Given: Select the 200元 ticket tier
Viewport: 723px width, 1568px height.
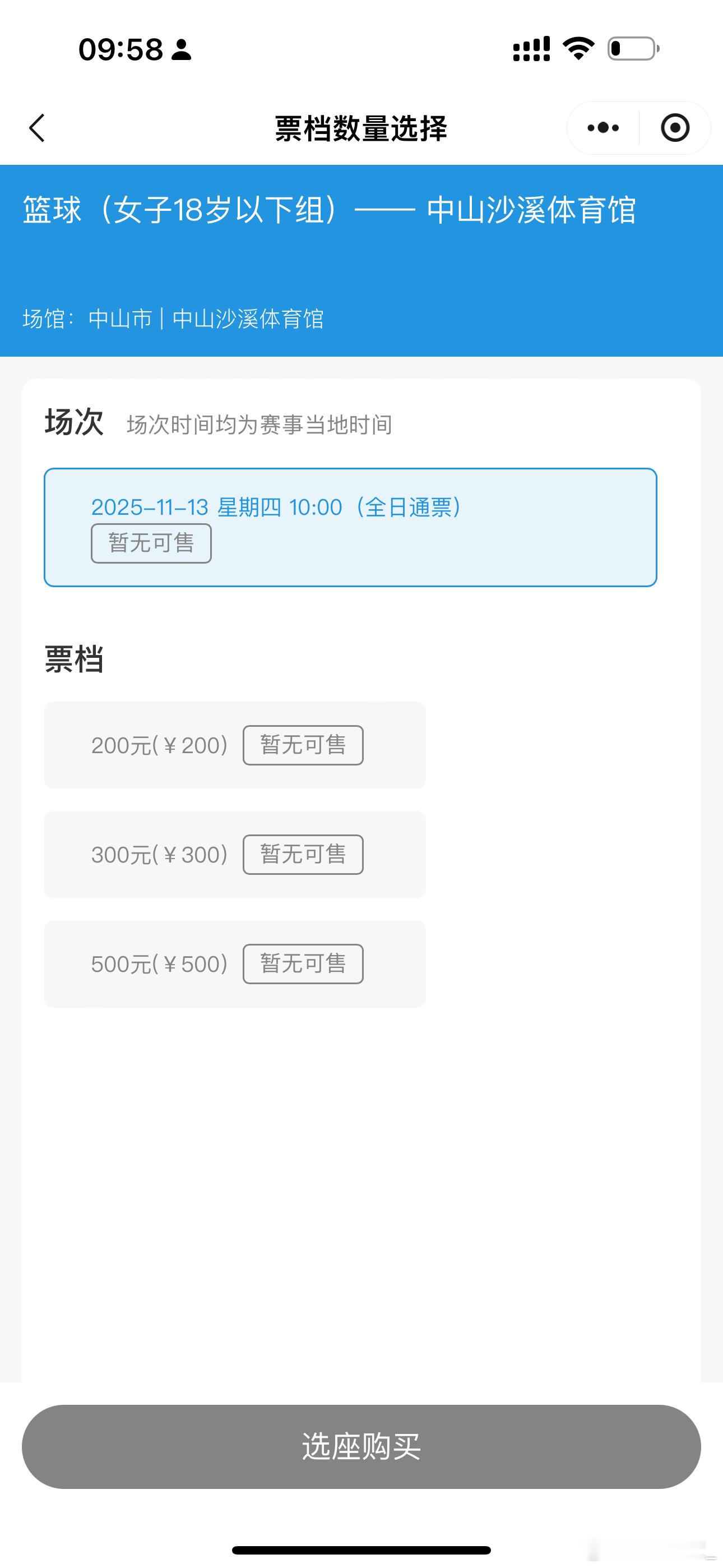Looking at the screenshot, I should point(234,745).
